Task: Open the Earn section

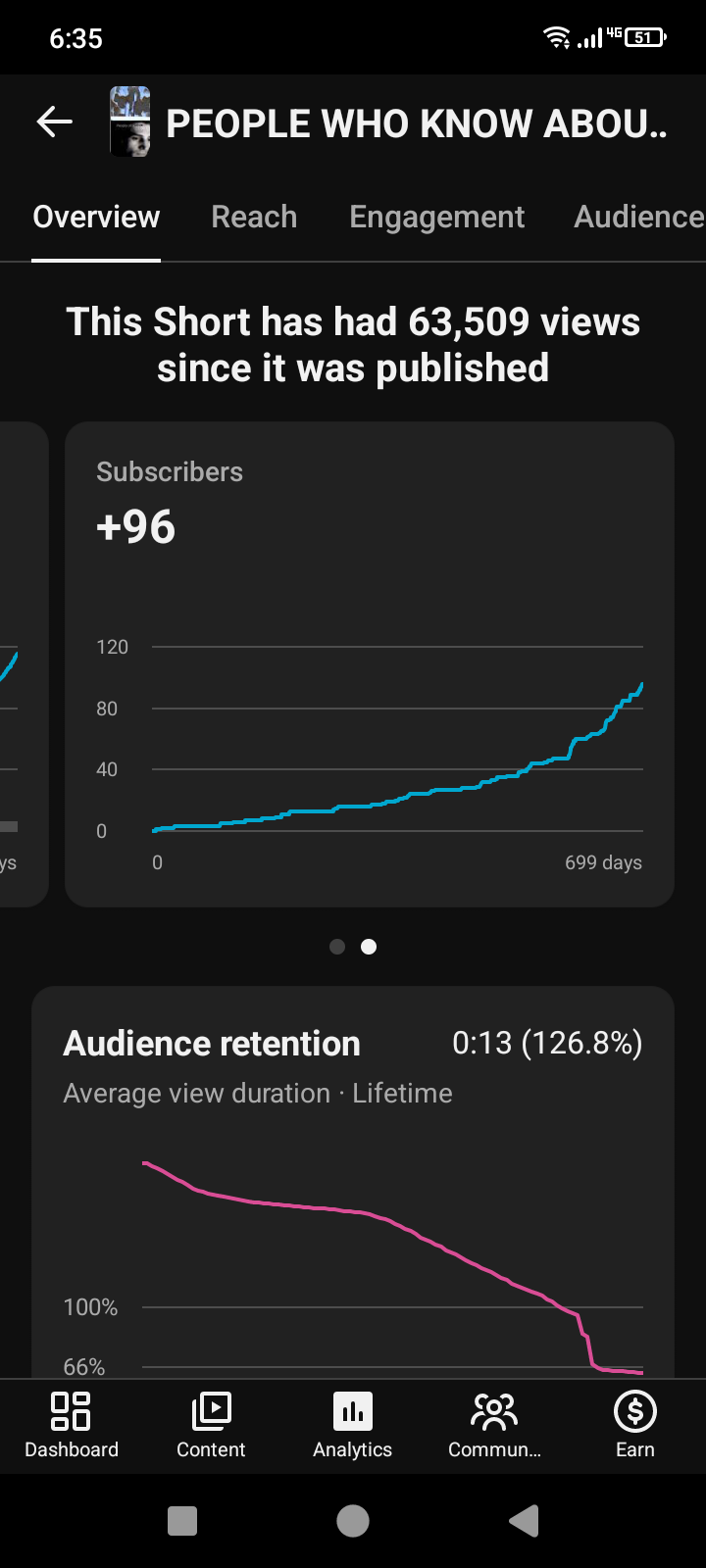Action: coord(635,1426)
